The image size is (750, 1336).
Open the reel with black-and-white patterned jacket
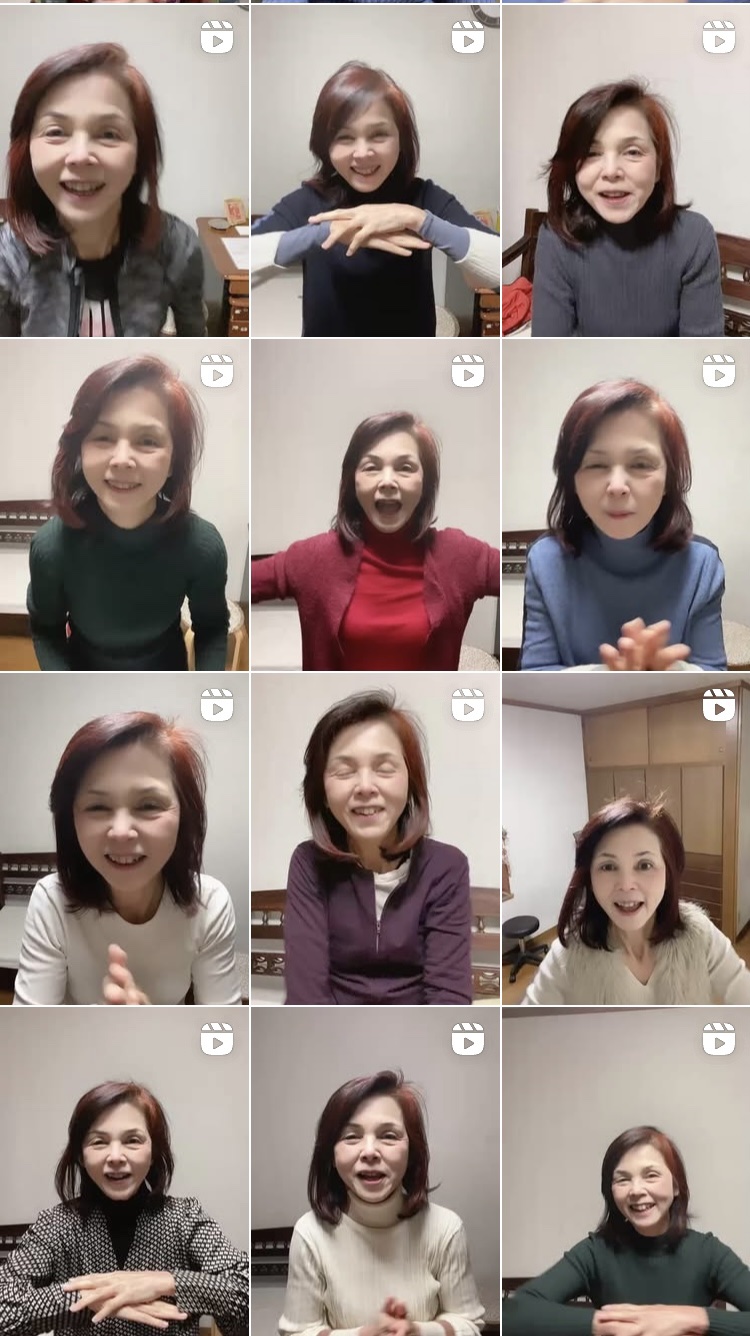click(124, 1171)
